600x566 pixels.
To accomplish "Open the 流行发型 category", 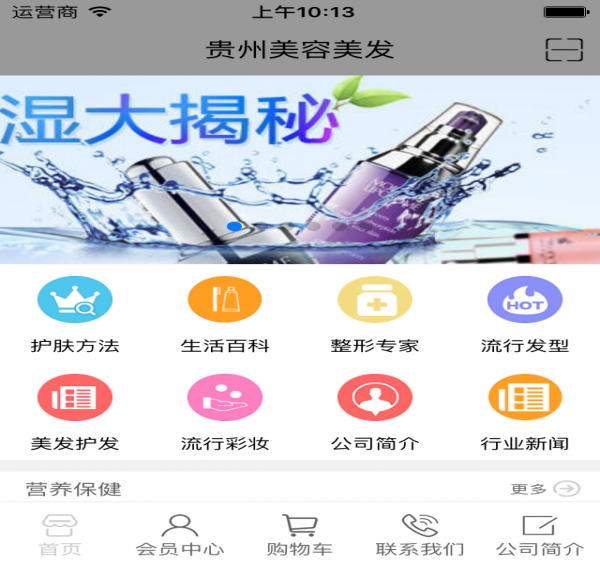I will click(525, 315).
